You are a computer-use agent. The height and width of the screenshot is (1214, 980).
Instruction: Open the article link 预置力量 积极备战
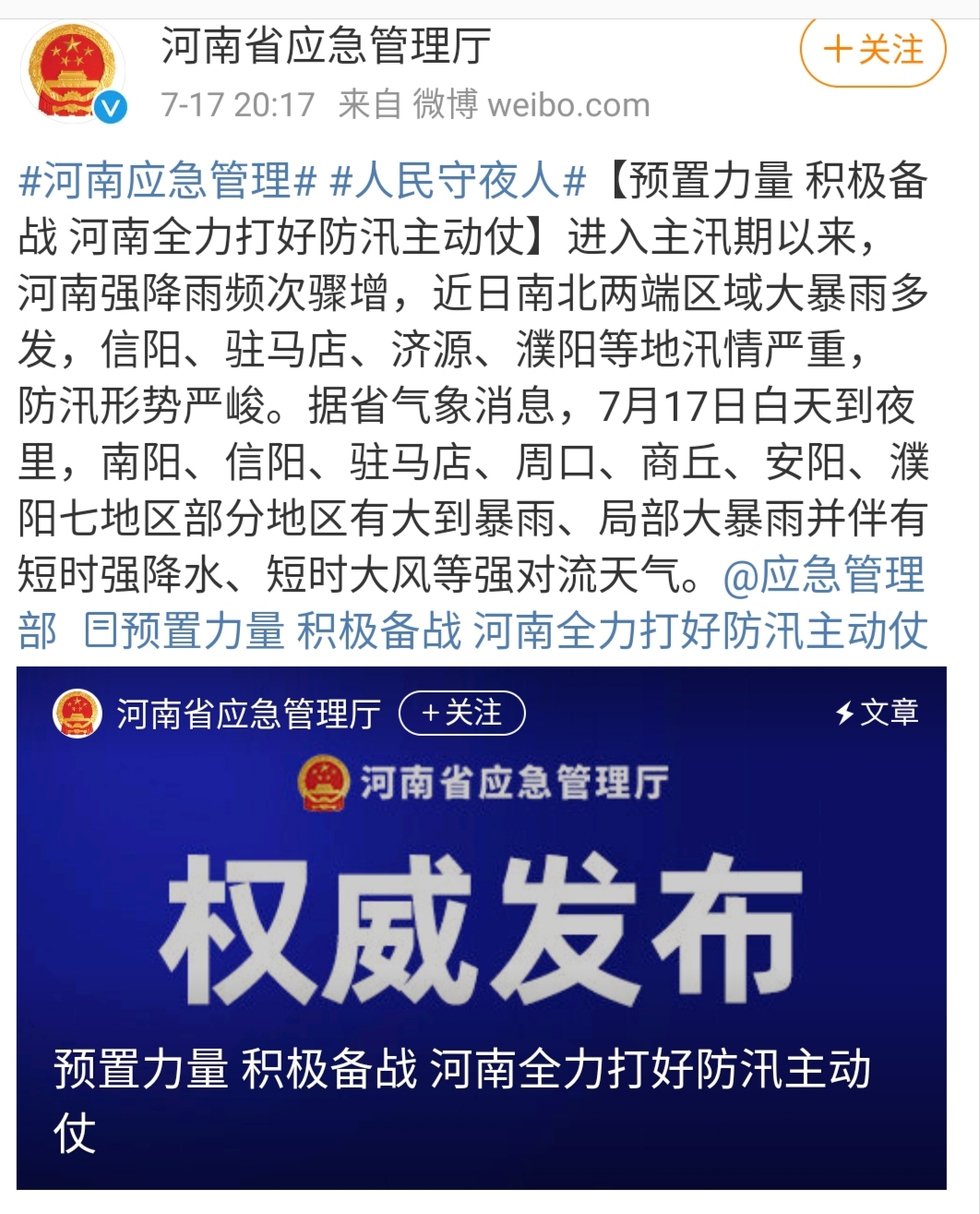(506, 631)
